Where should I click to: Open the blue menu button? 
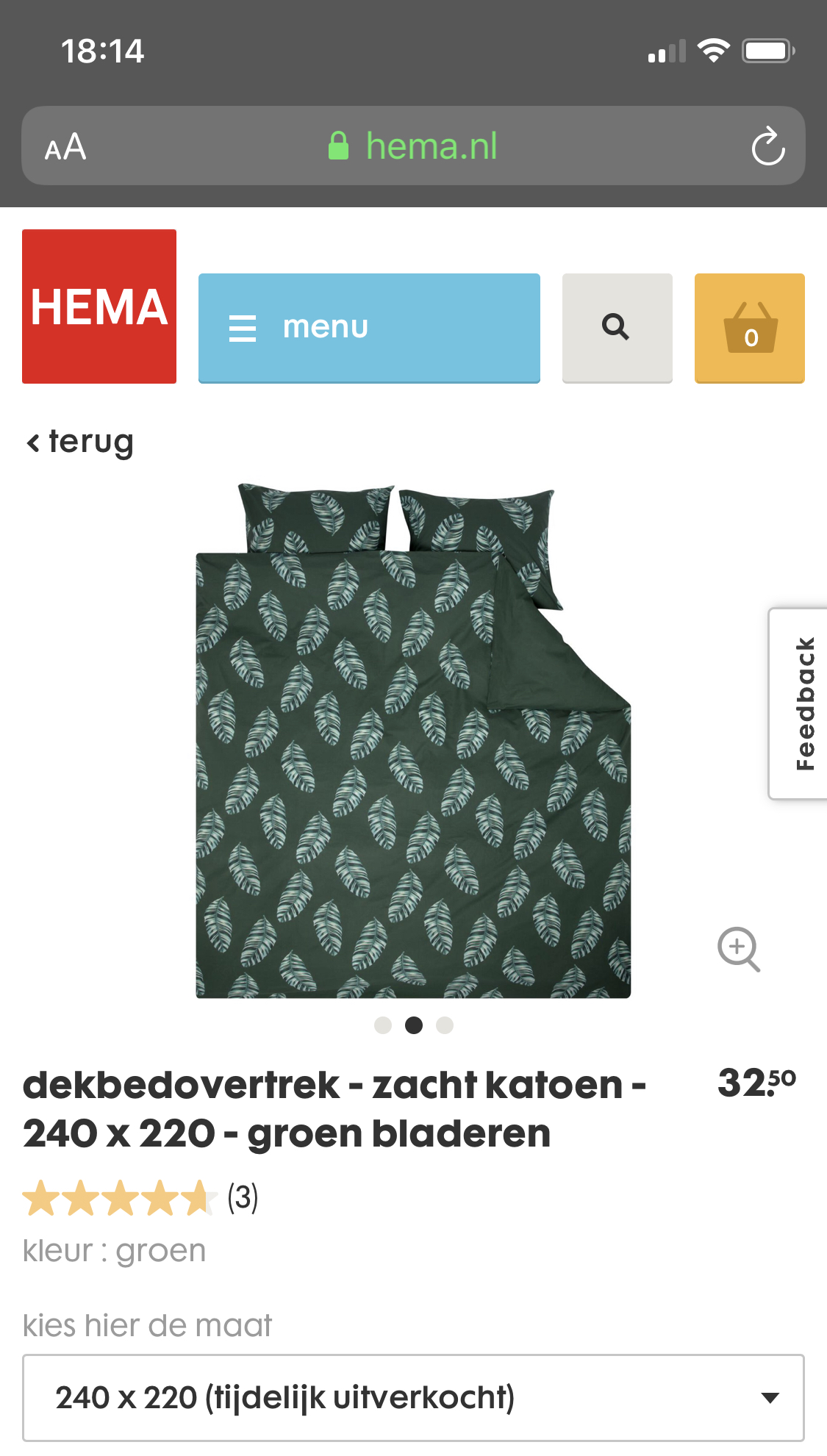369,328
